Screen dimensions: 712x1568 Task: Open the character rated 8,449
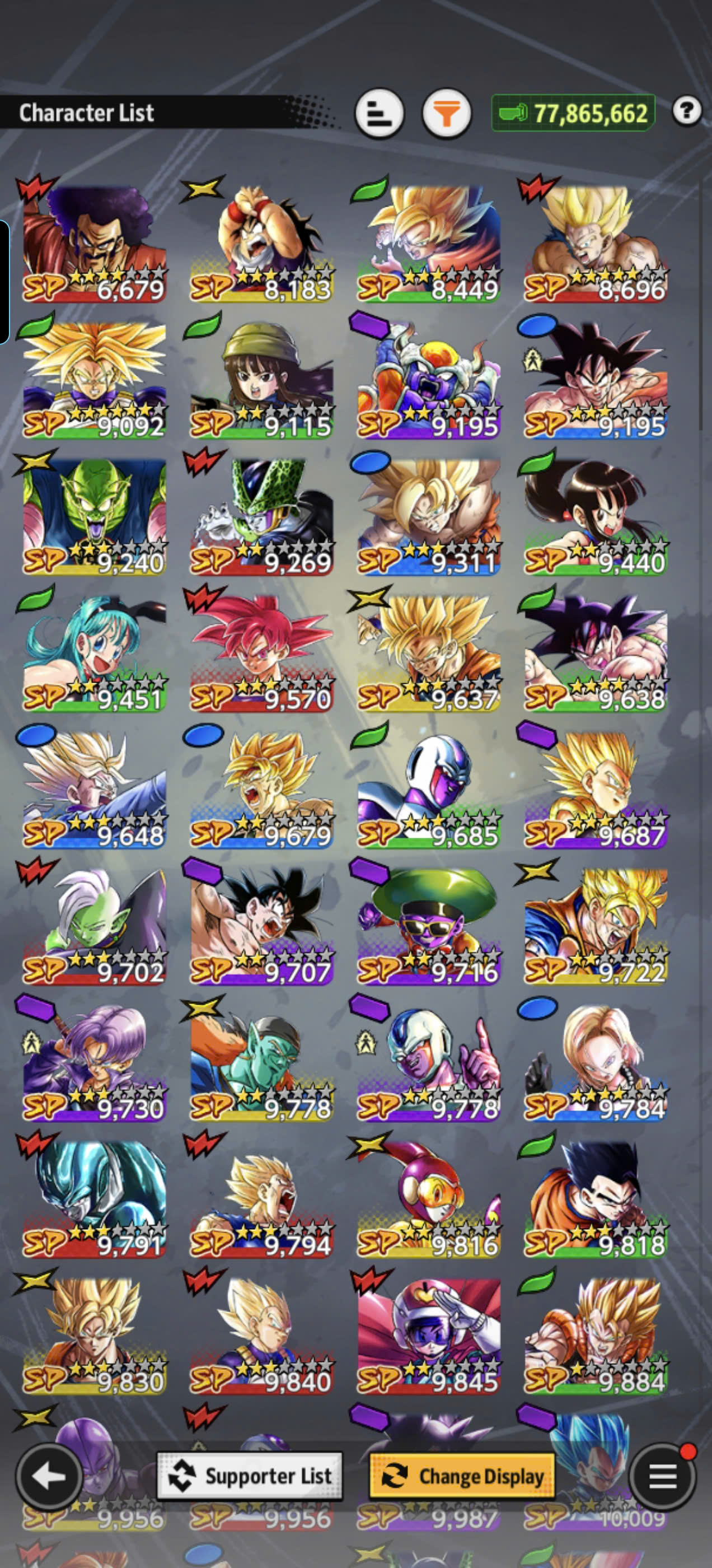click(x=428, y=242)
